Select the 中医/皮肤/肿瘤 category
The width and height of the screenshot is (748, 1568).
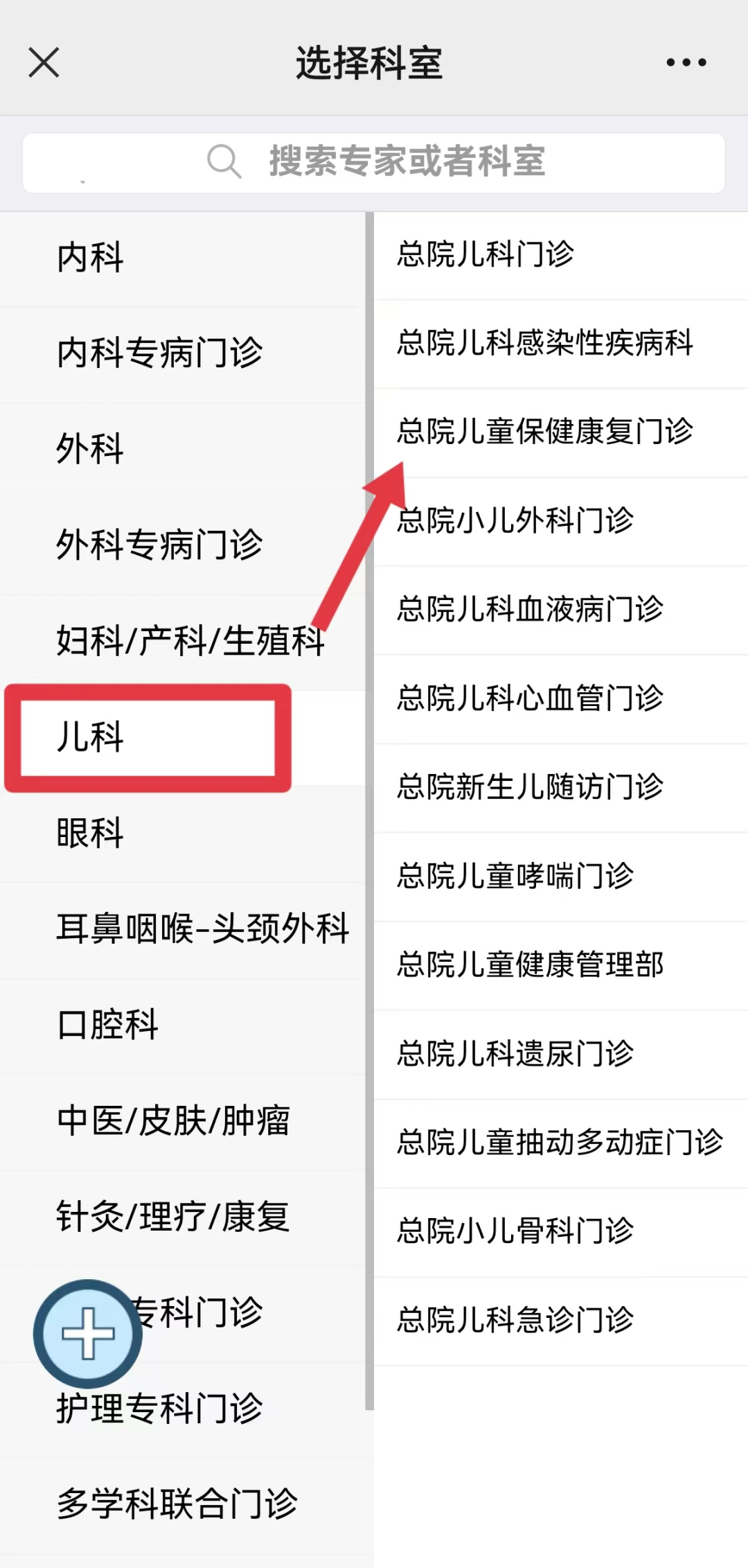tap(183, 1120)
